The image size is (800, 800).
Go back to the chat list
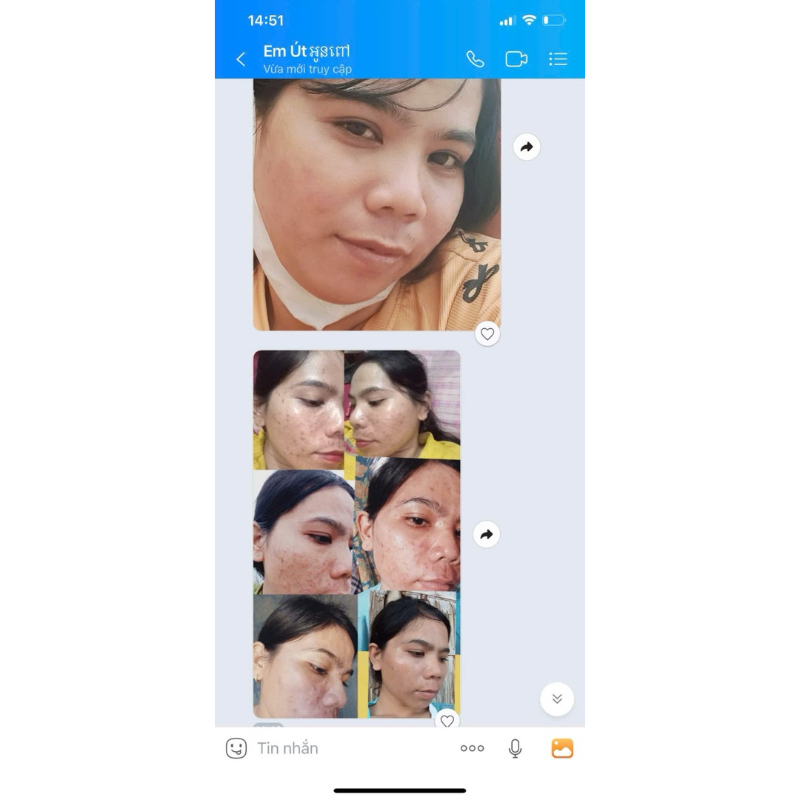click(240, 59)
